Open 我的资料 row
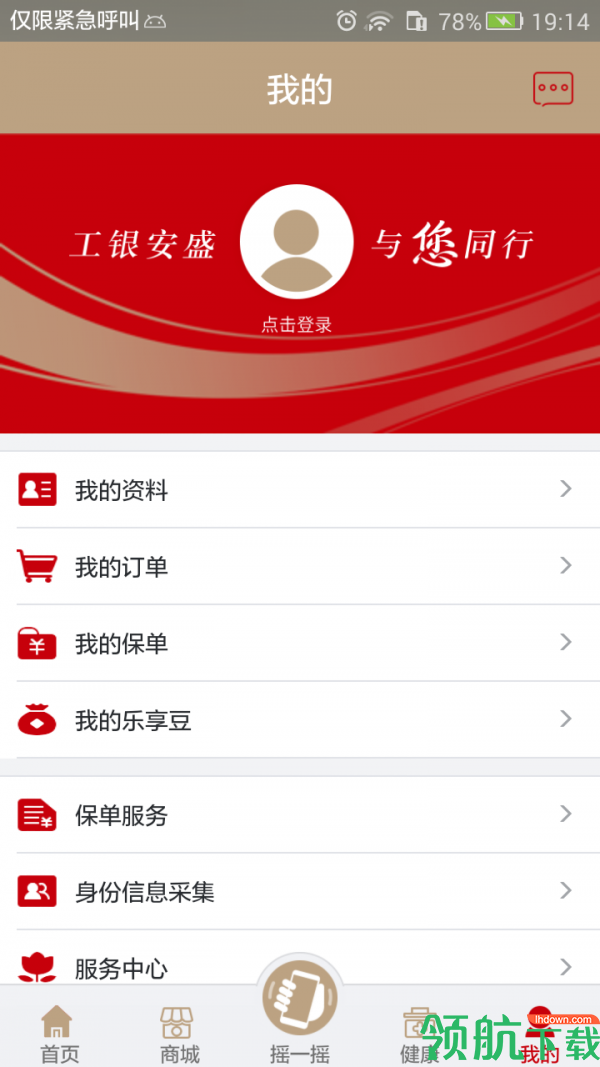The width and height of the screenshot is (600, 1067). coord(300,490)
